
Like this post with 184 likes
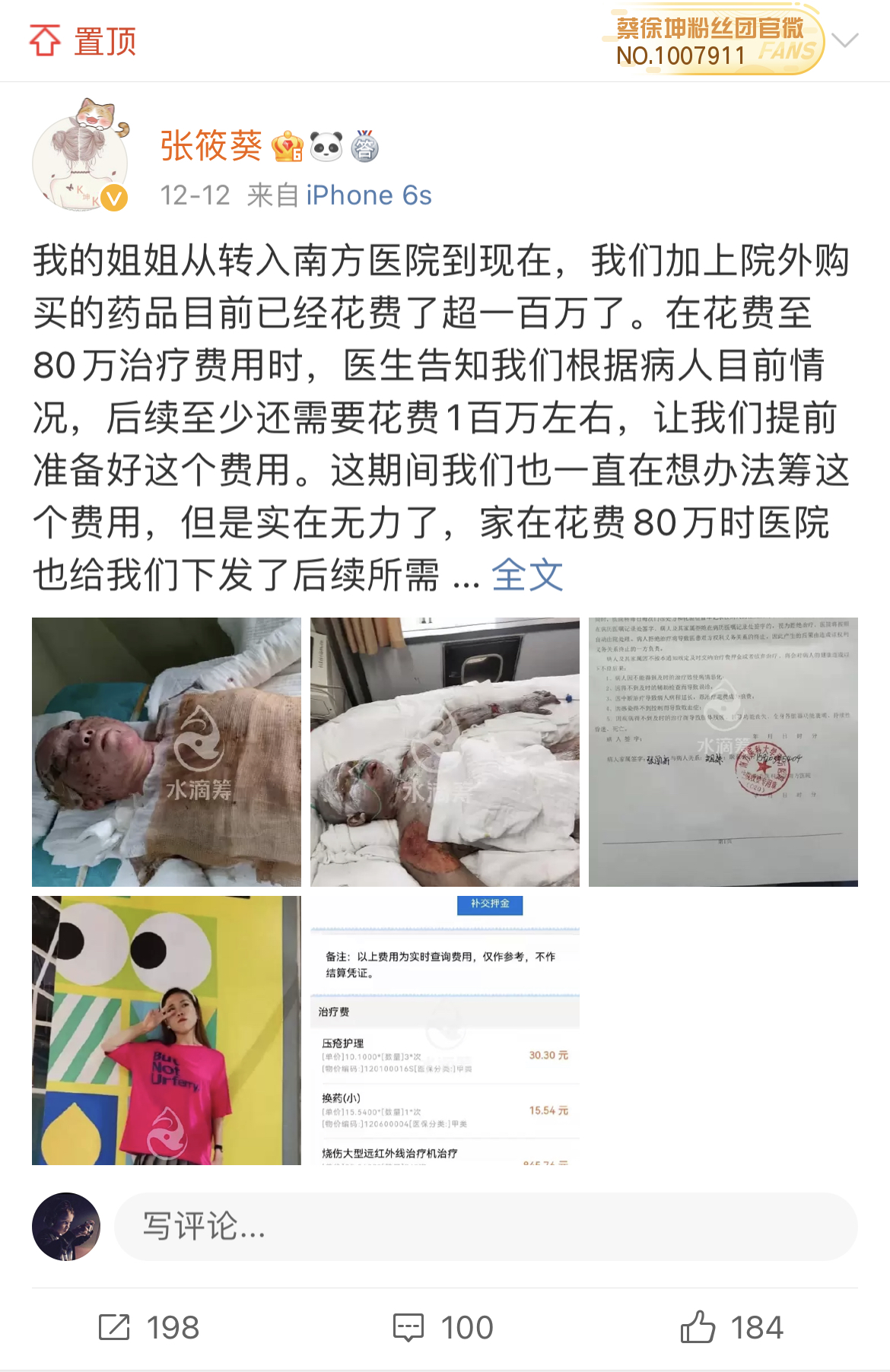click(x=731, y=1328)
